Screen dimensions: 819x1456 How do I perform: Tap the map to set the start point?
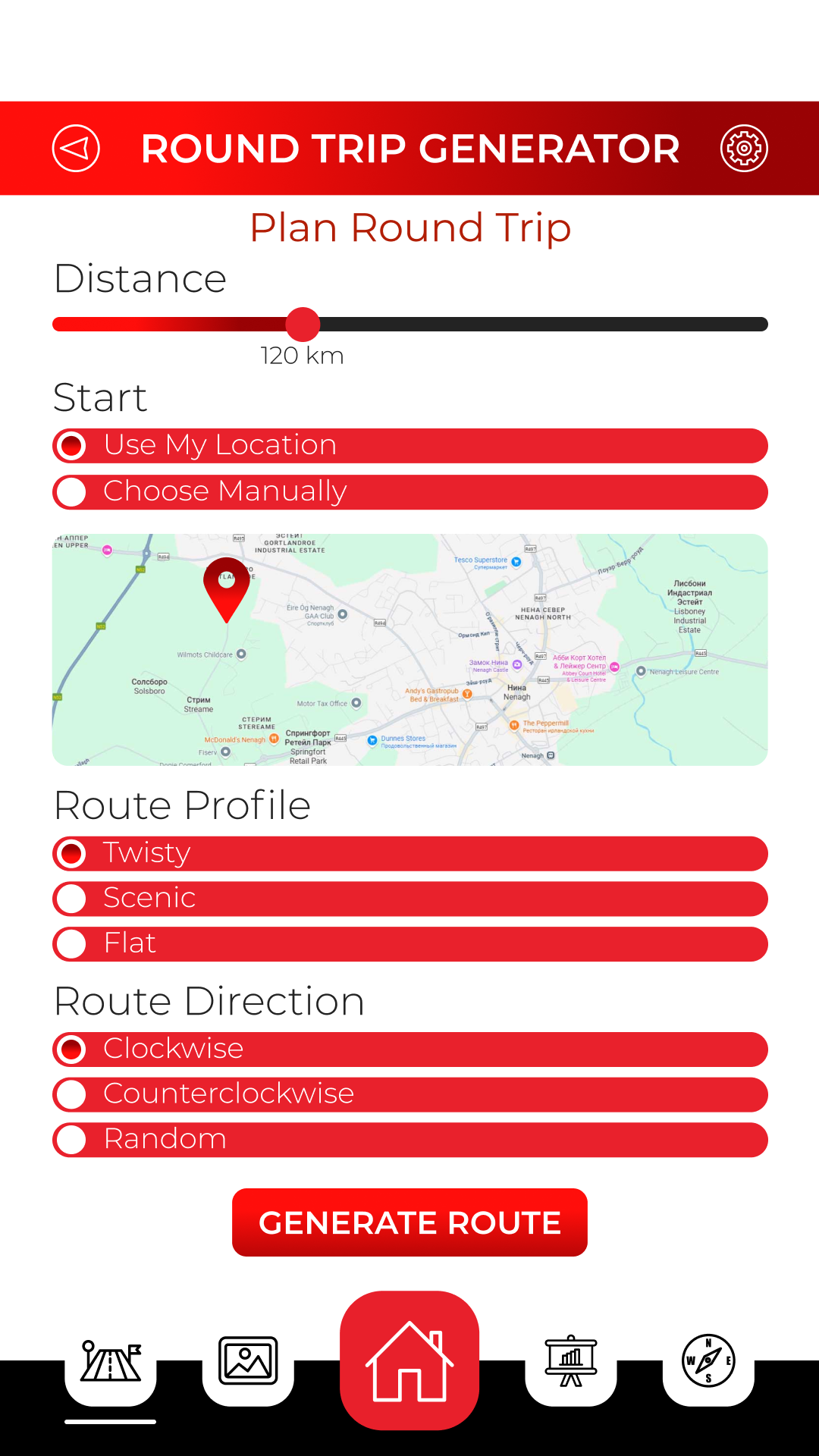(409, 650)
